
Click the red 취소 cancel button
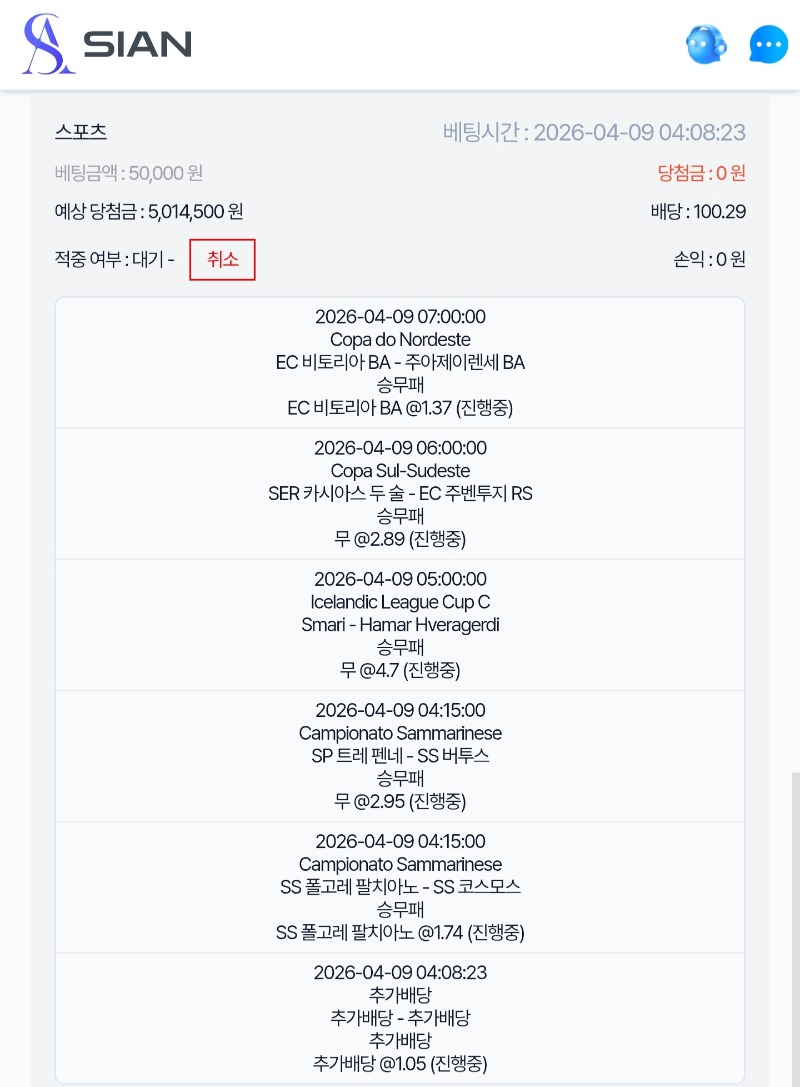[222, 259]
